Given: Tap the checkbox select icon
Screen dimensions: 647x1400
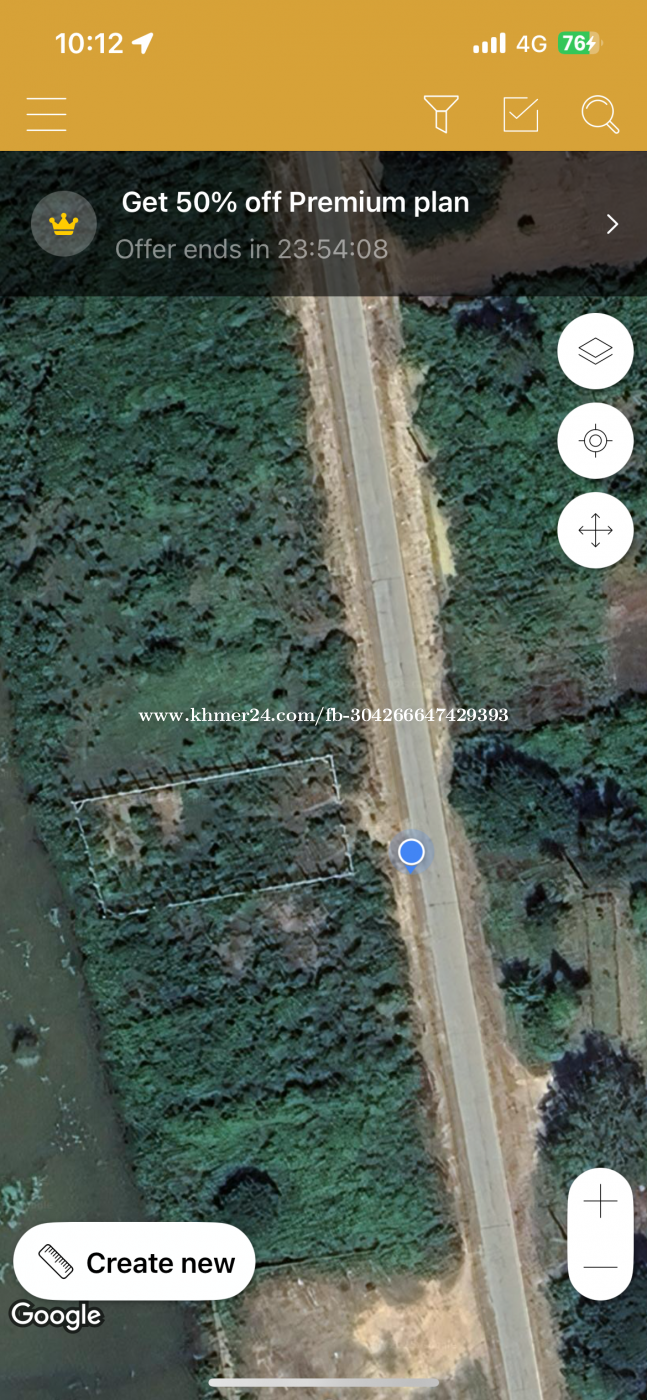Looking at the screenshot, I should (x=521, y=114).
